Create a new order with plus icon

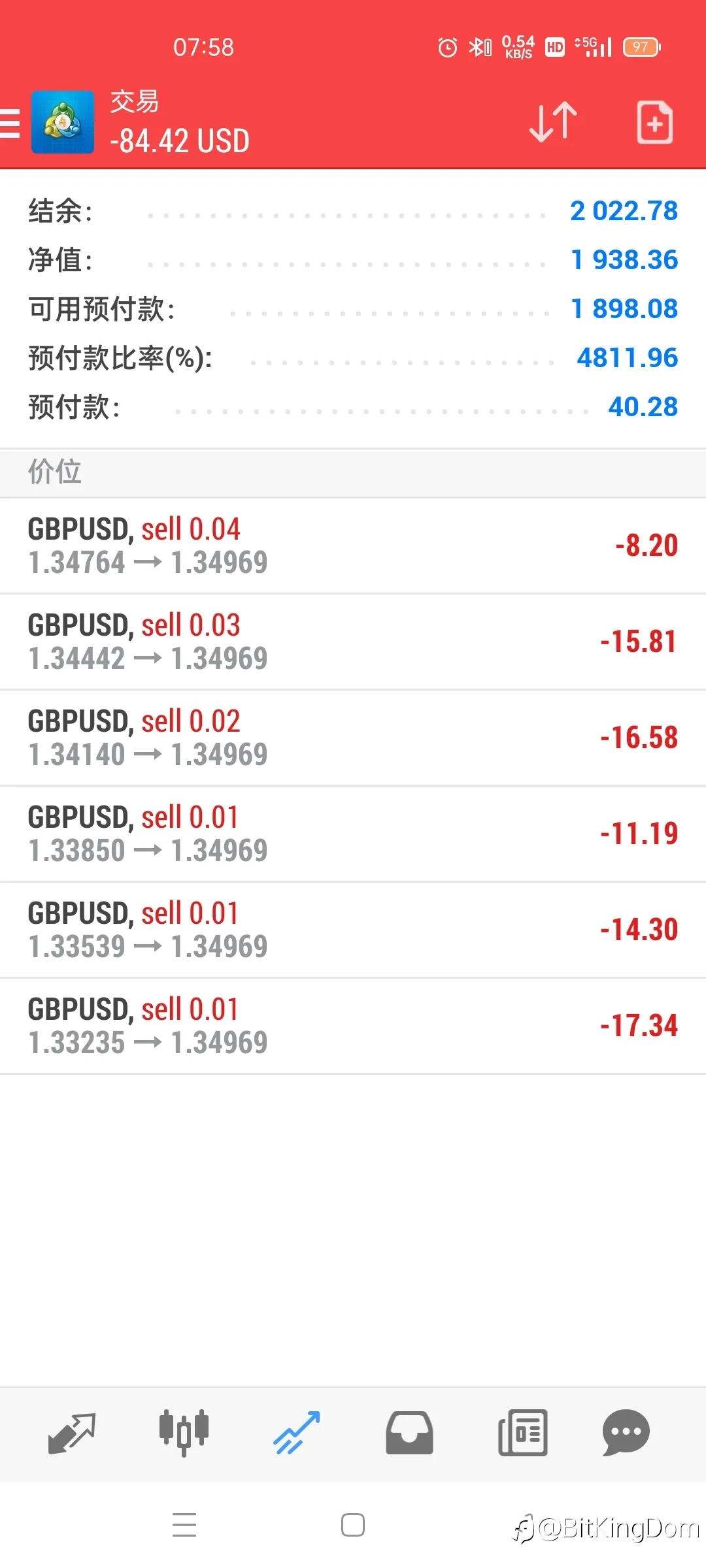[x=655, y=122]
